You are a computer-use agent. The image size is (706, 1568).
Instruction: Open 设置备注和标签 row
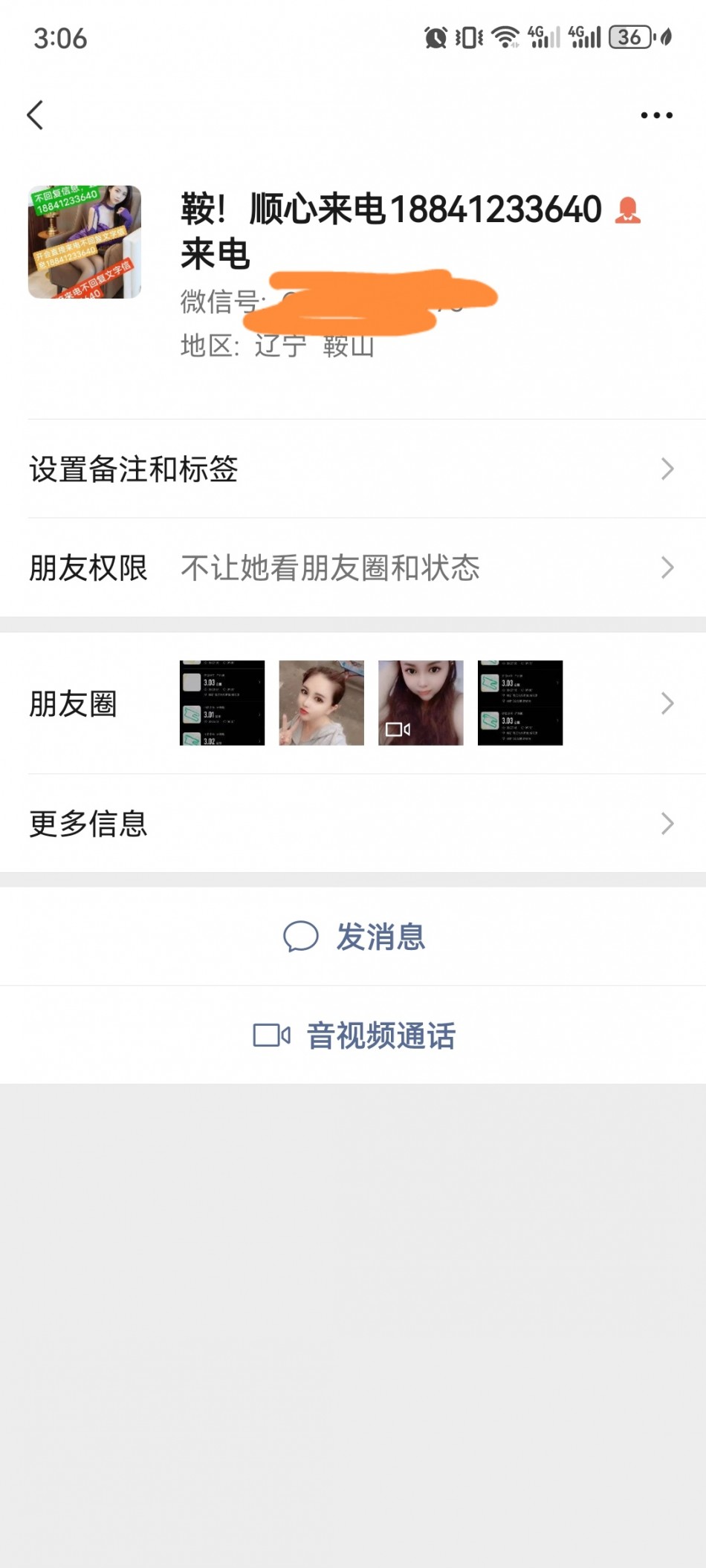pos(352,469)
